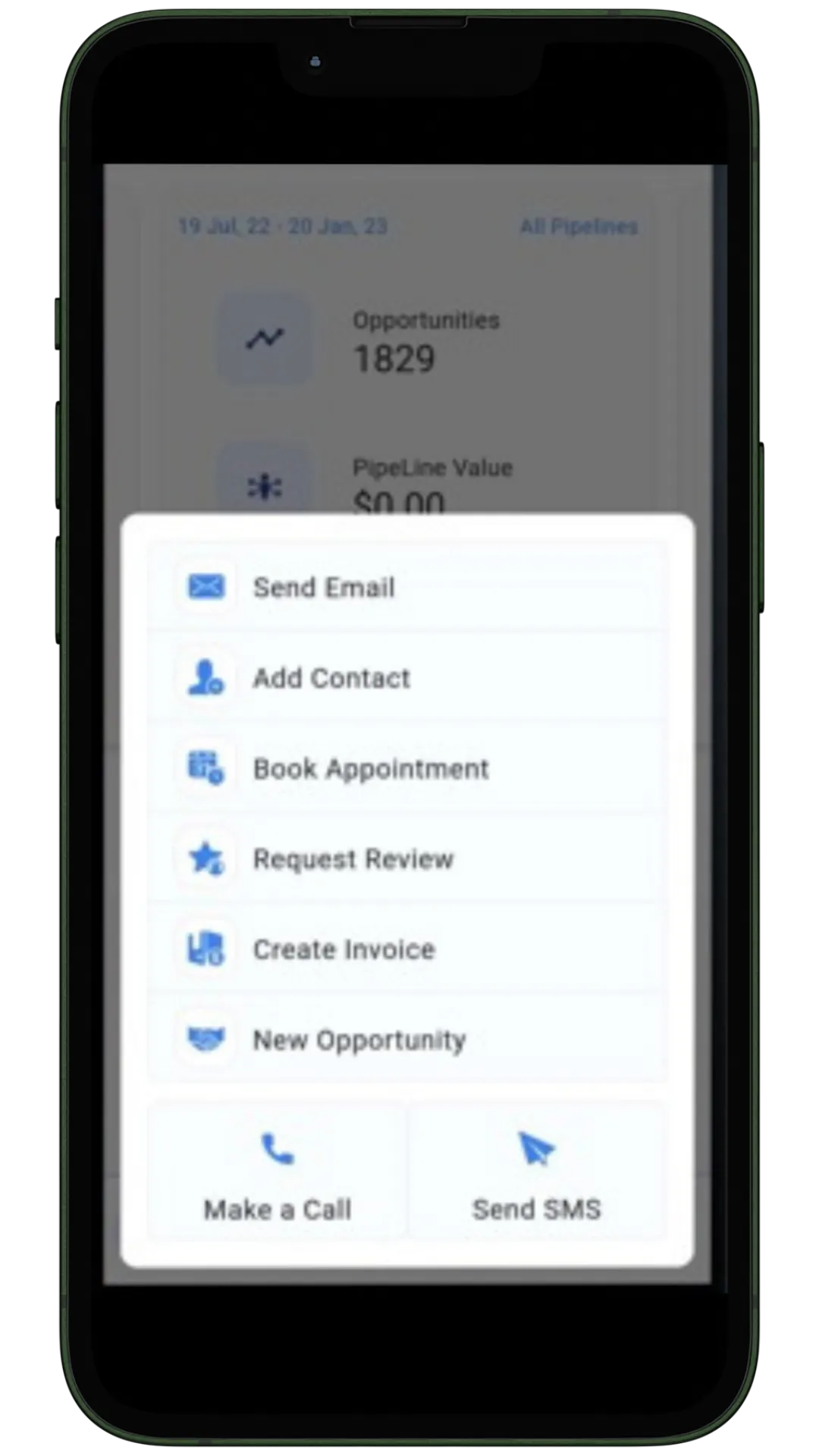819x1456 pixels.
Task: Change the 19 Jul – 20 Jan date range
Action: [x=282, y=226]
